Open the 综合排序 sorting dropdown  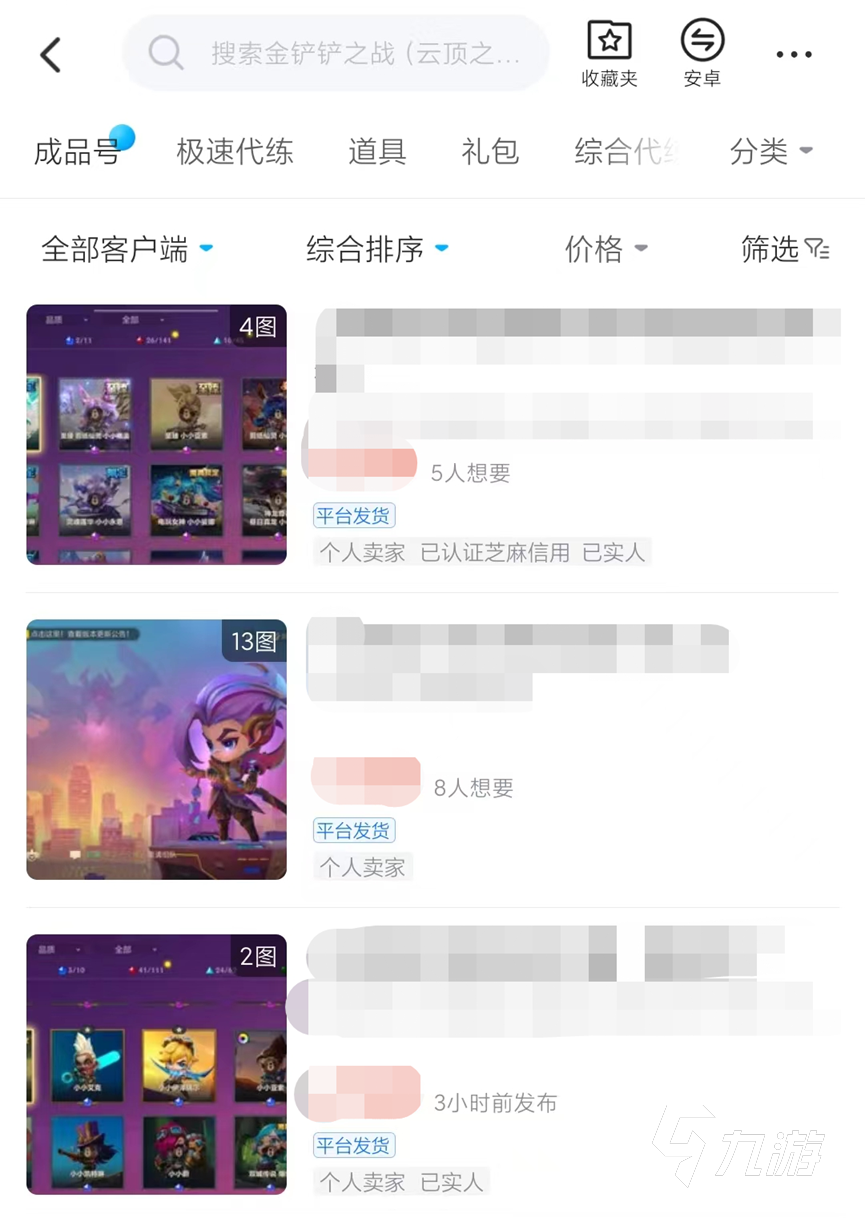(376, 249)
